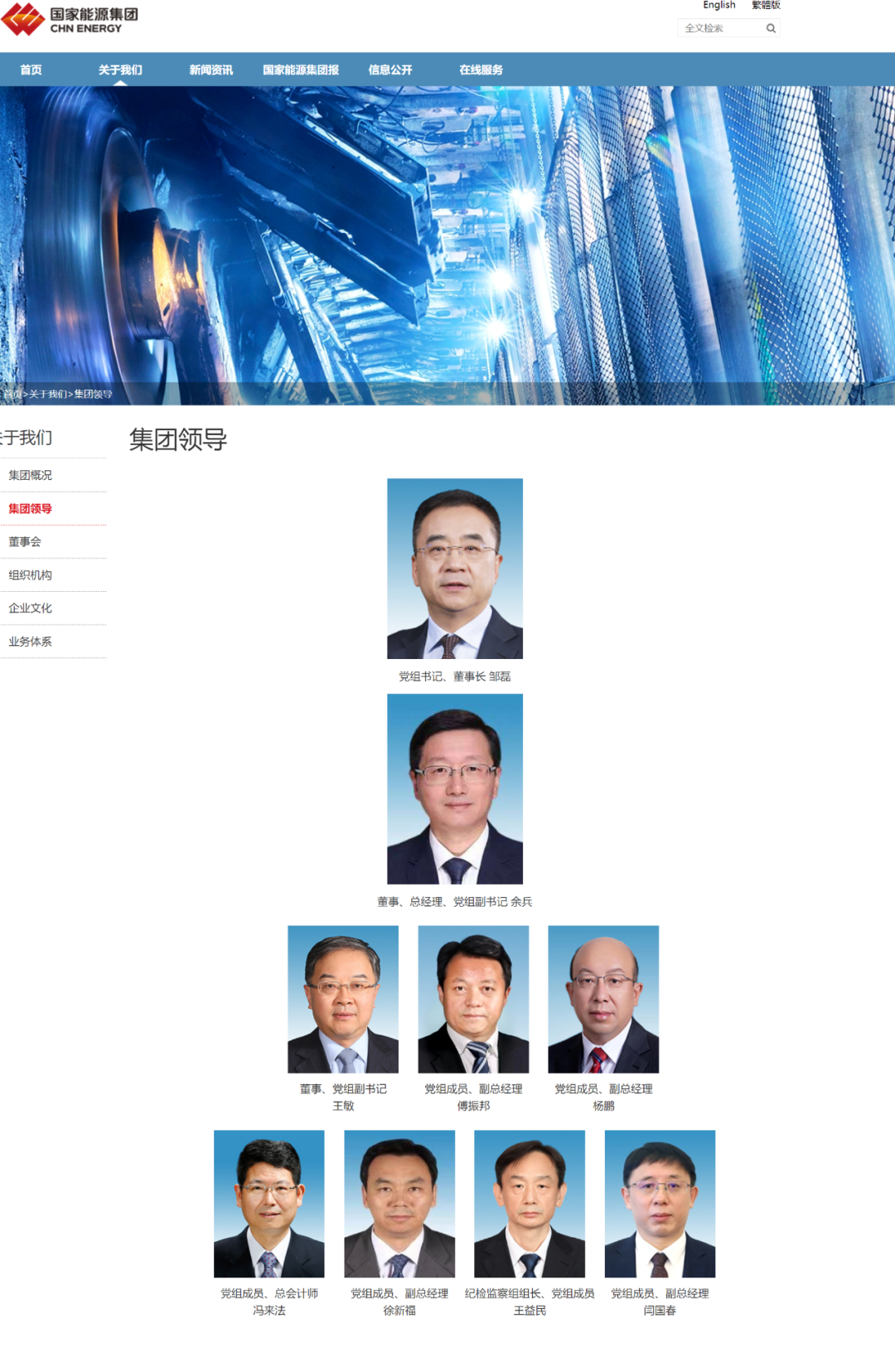The image size is (895, 1372).
Task: Tap the 关于我们 breadcrumb link
Action: coord(48,394)
